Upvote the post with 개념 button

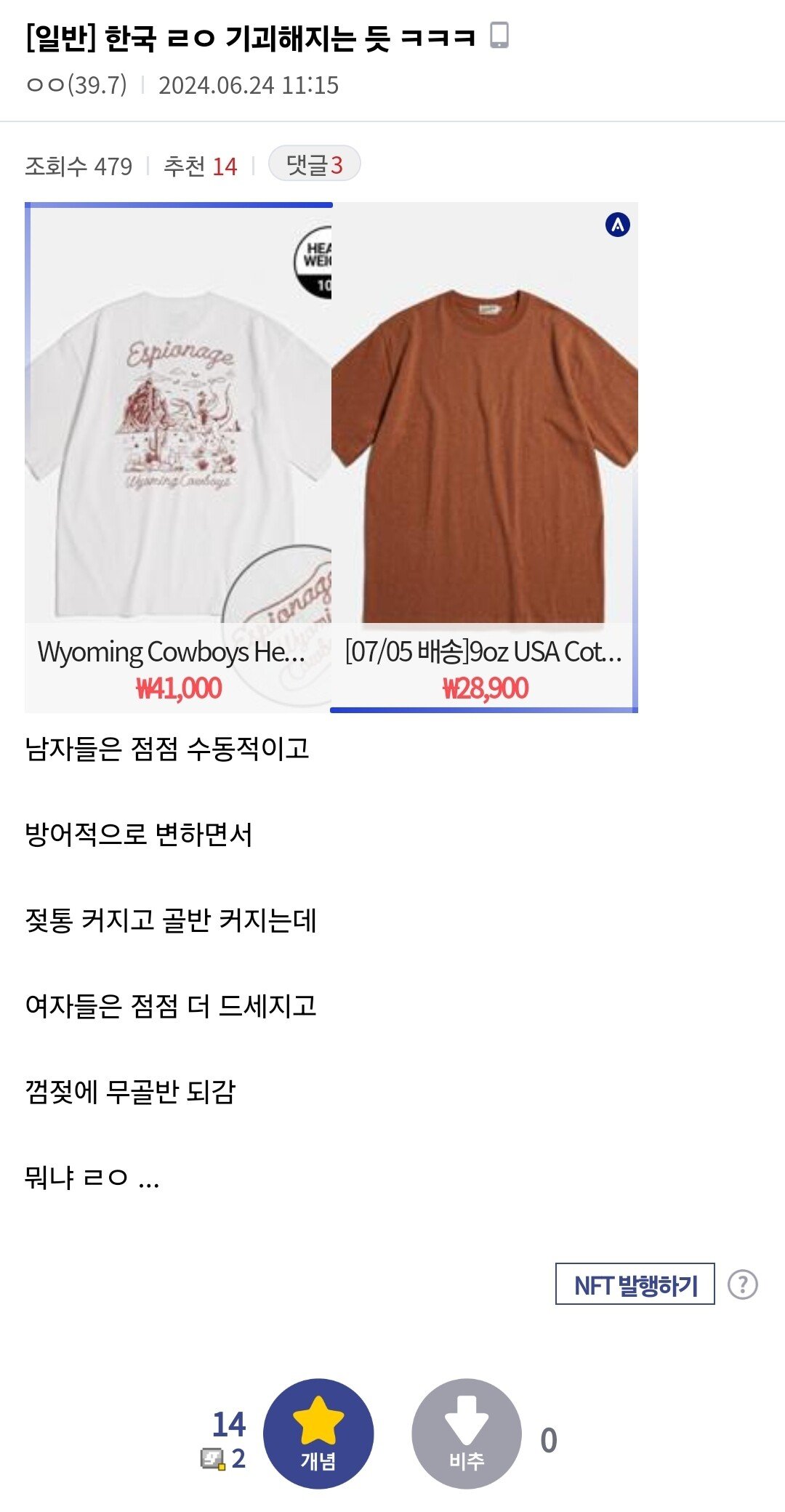318,1433
